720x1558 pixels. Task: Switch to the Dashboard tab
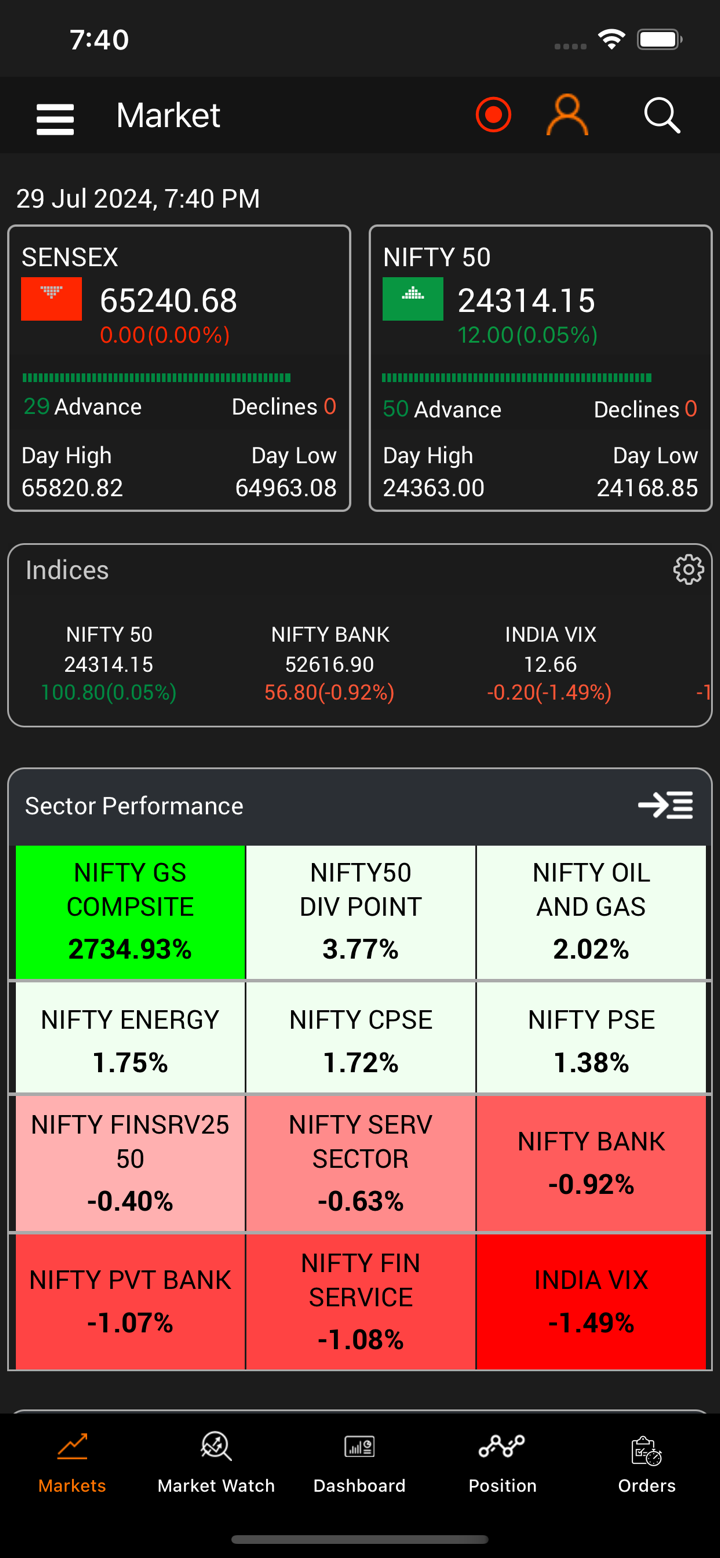click(359, 1463)
